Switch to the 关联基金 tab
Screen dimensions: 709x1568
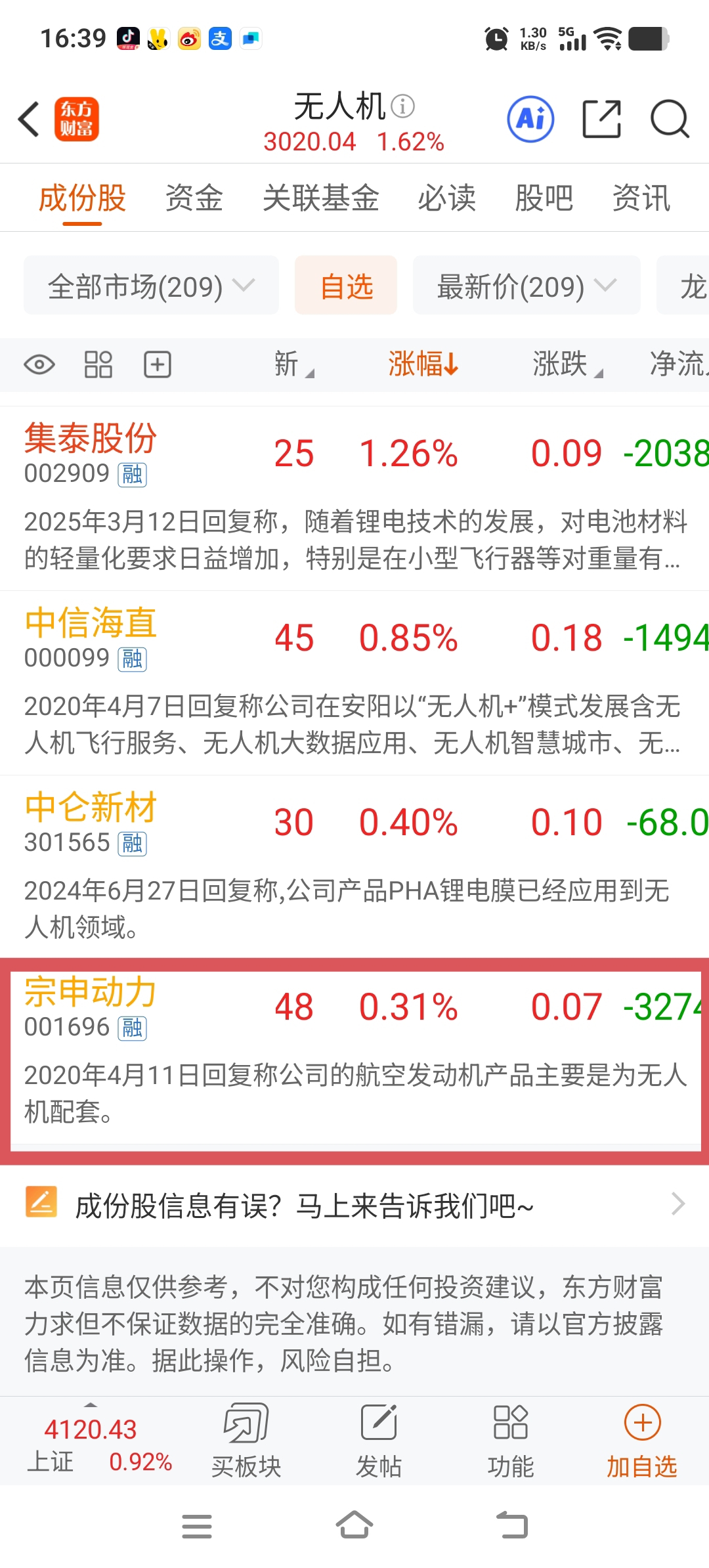[x=321, y=198]
